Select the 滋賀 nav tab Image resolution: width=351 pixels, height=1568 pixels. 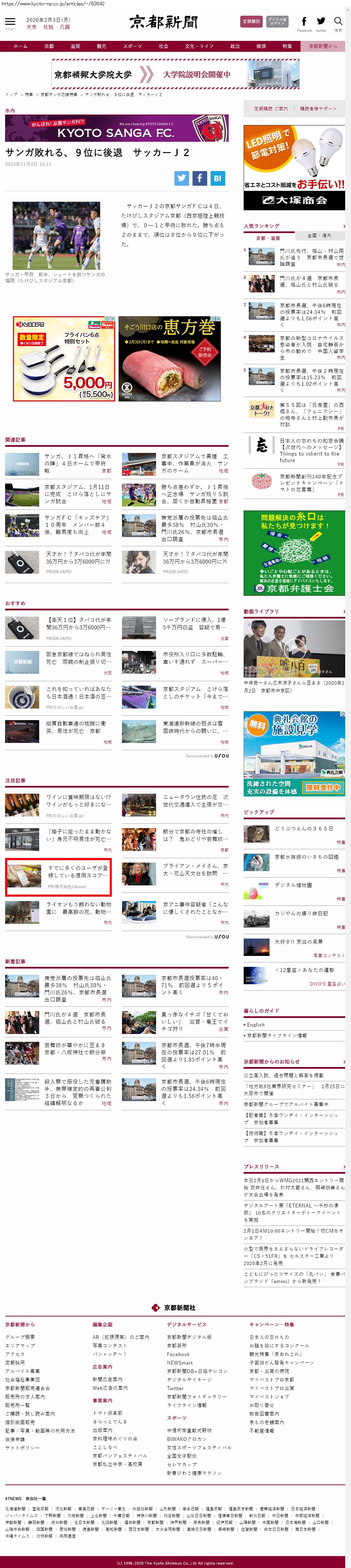coord(75,46)
